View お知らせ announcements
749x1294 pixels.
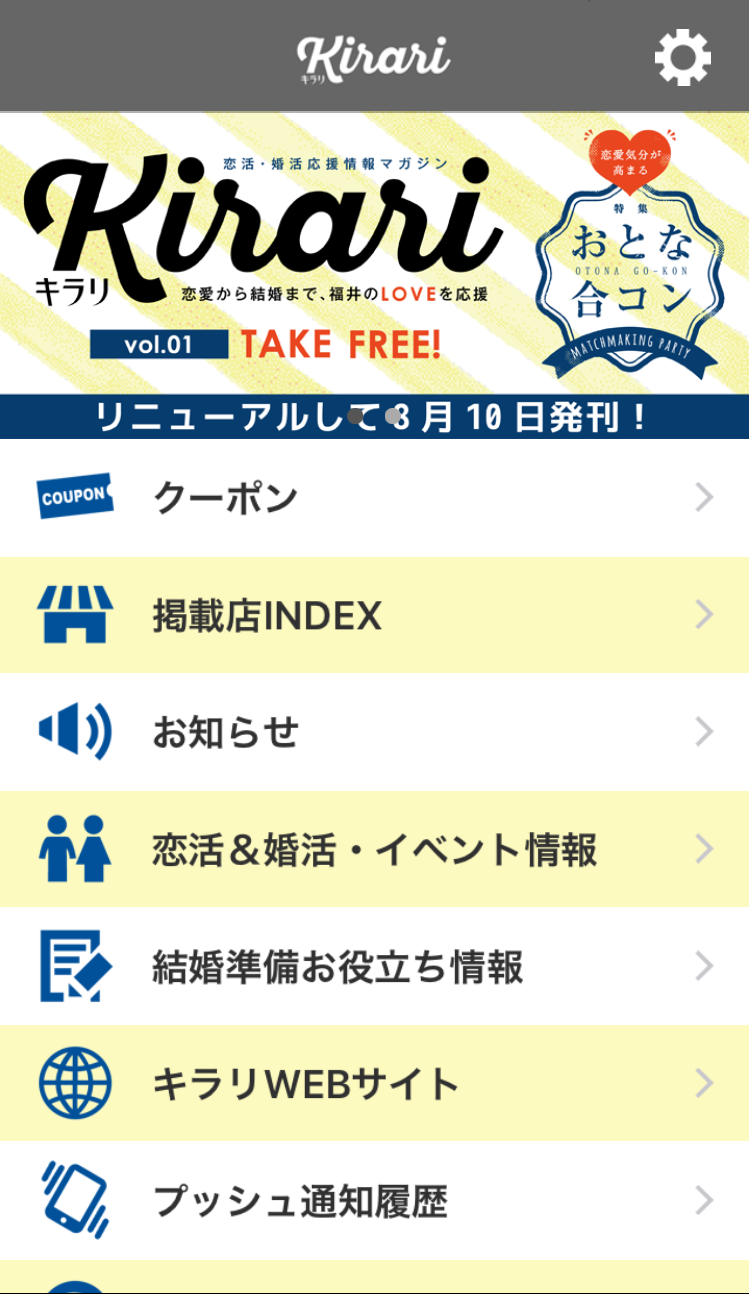coord(374,732)
